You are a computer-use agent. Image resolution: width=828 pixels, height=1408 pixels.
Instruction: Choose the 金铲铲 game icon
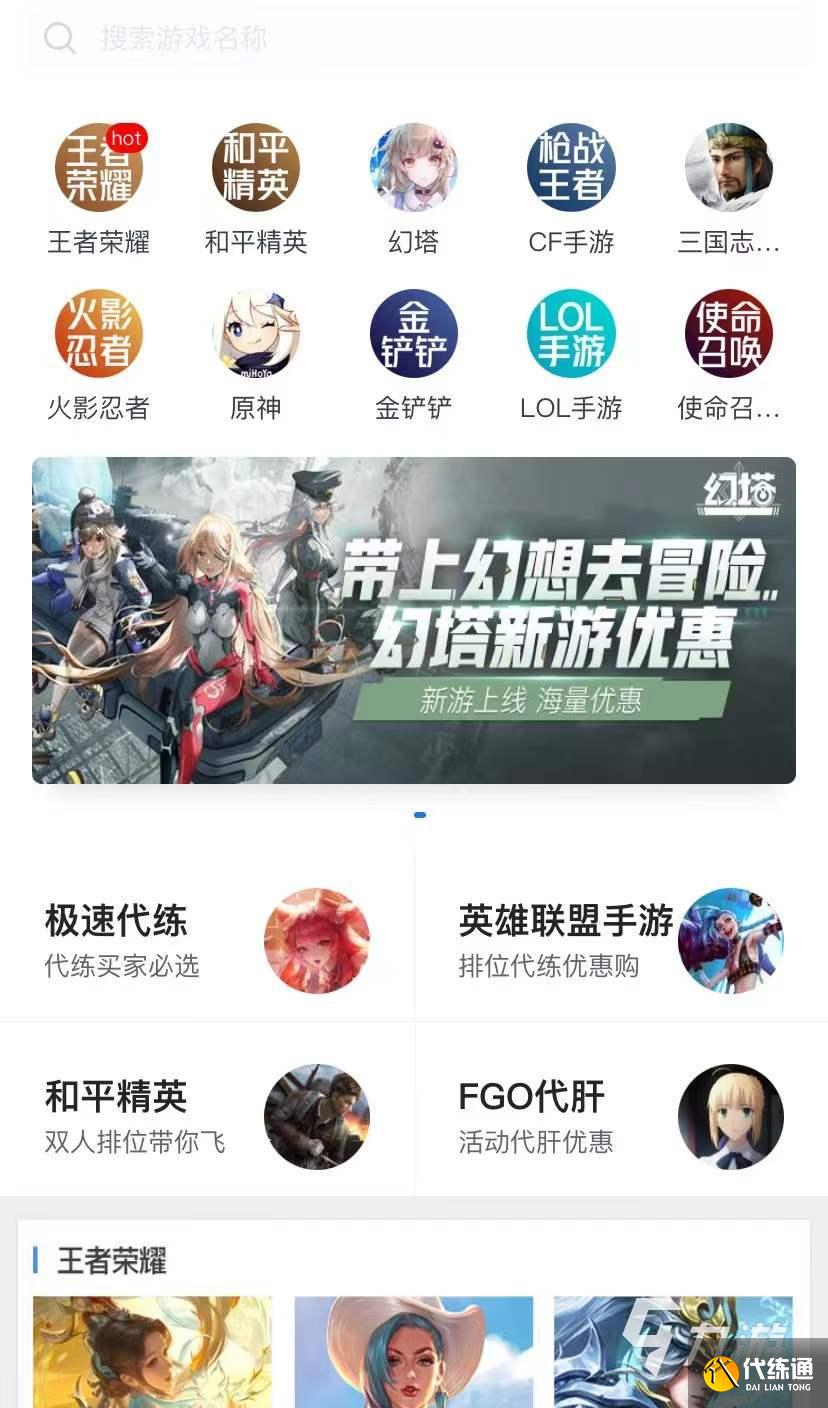coord(414,334)
